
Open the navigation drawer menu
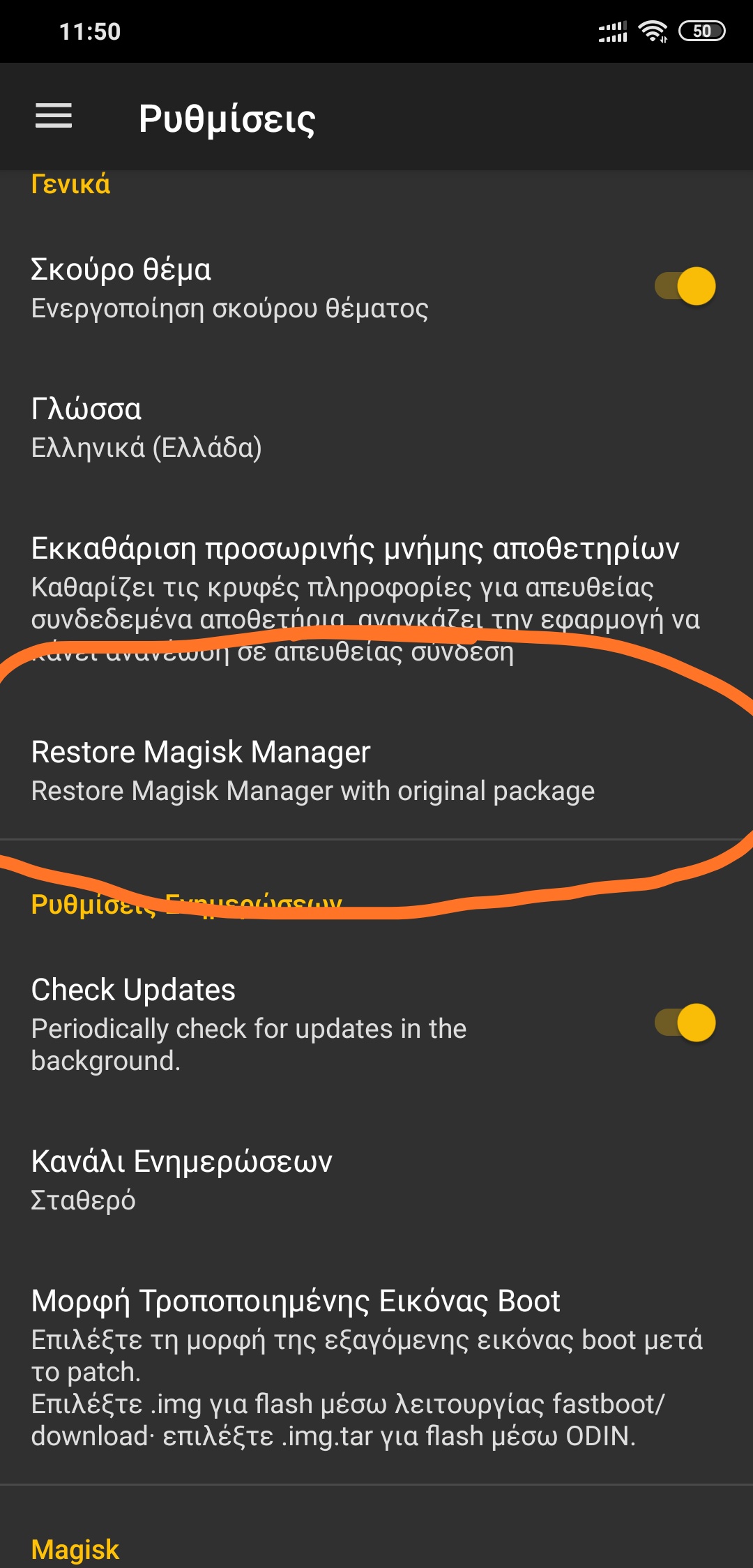pos(54,116)
